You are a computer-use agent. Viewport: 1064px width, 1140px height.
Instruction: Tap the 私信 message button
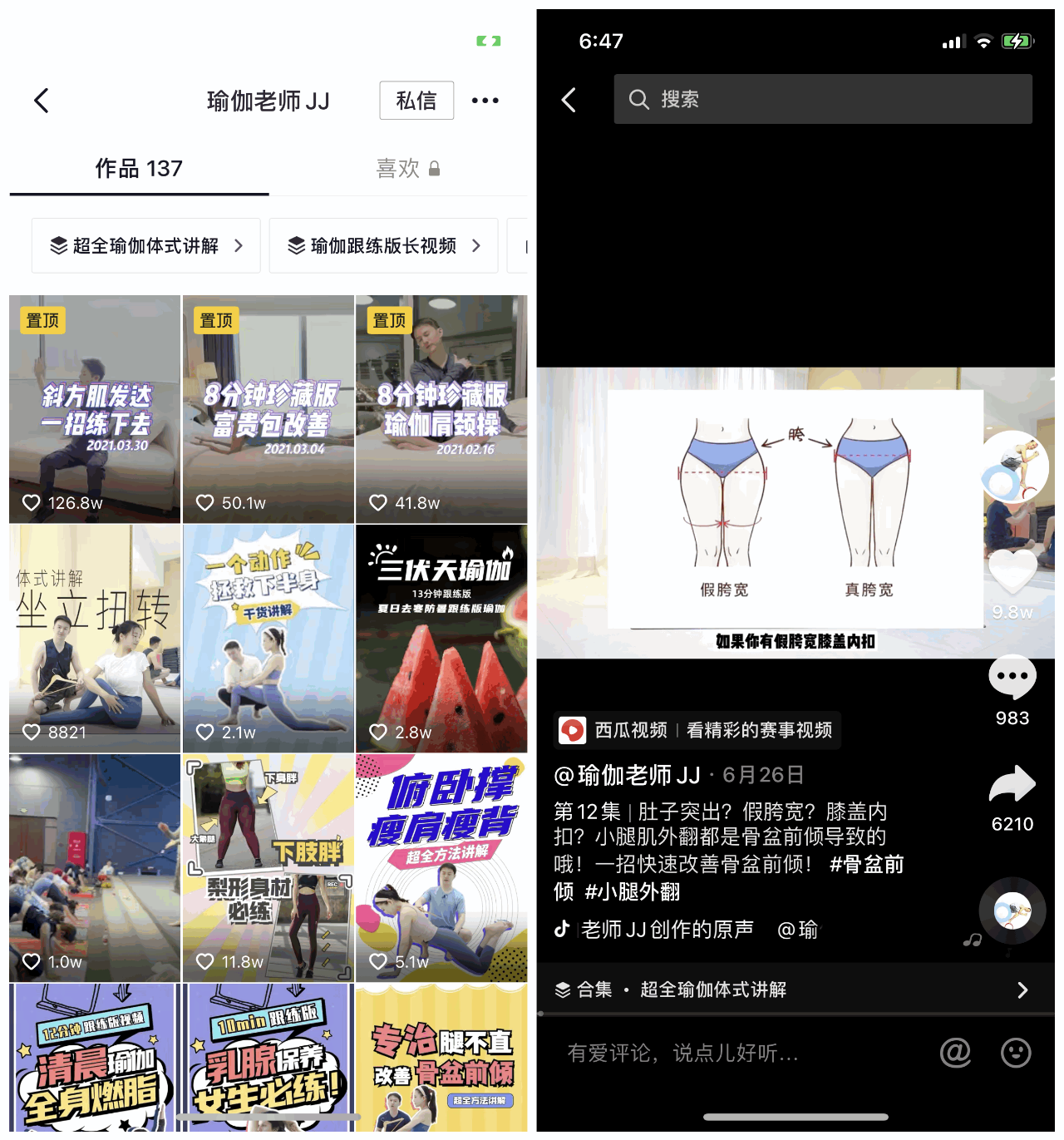pos(416,100)
